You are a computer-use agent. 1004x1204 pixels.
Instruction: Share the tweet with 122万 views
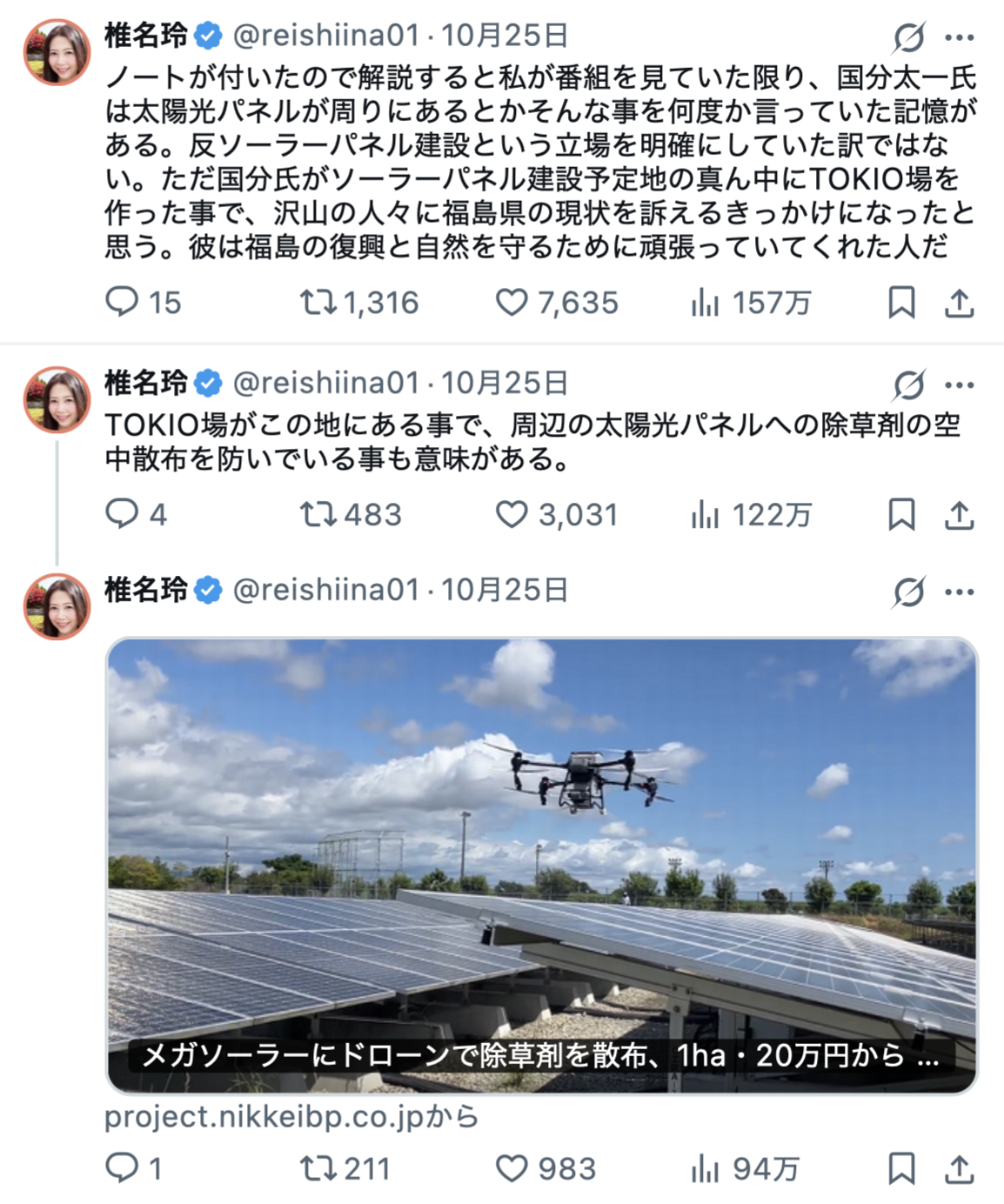[959, 514]
